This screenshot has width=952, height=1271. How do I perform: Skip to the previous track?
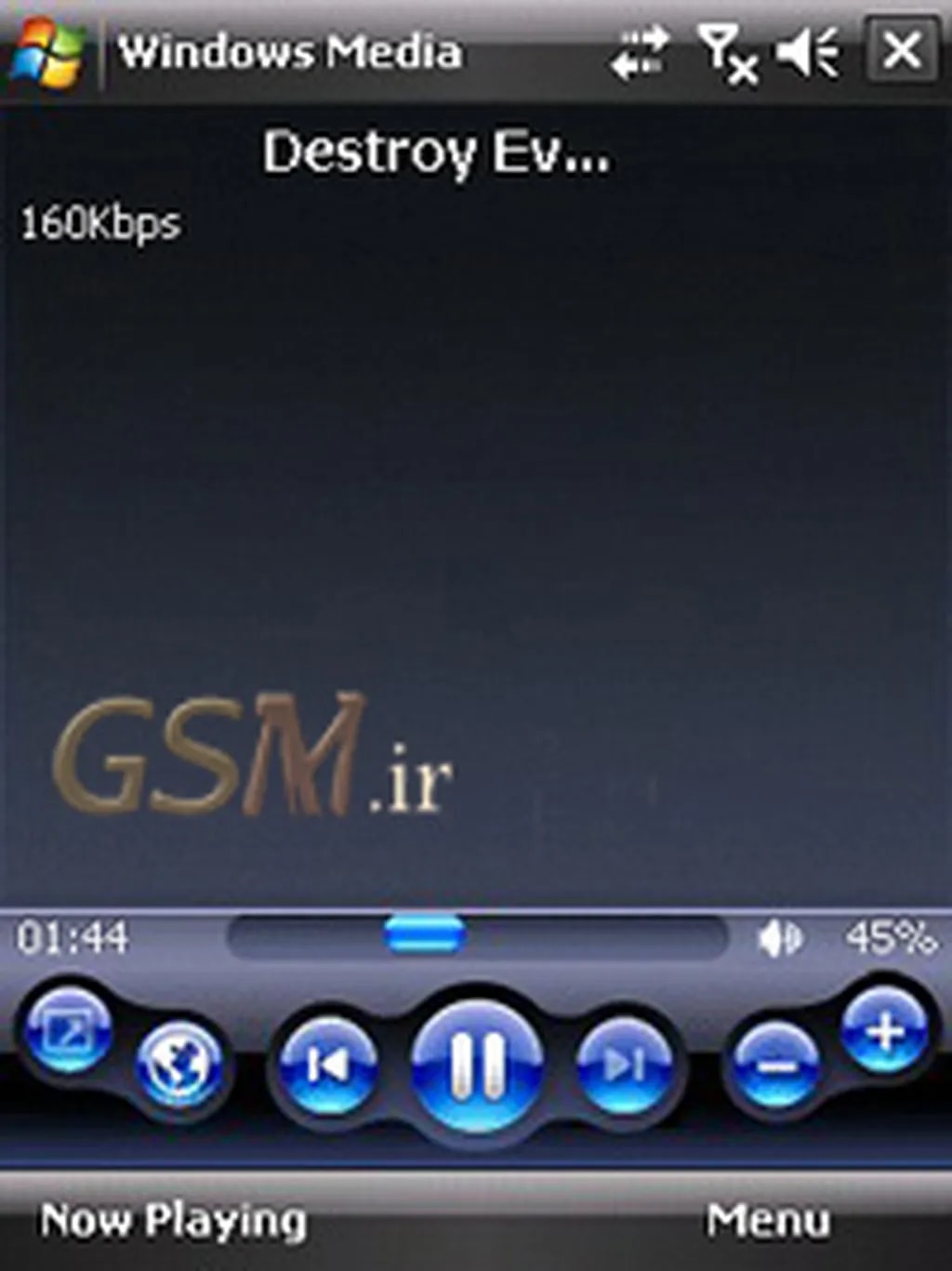pos(326,1066)
